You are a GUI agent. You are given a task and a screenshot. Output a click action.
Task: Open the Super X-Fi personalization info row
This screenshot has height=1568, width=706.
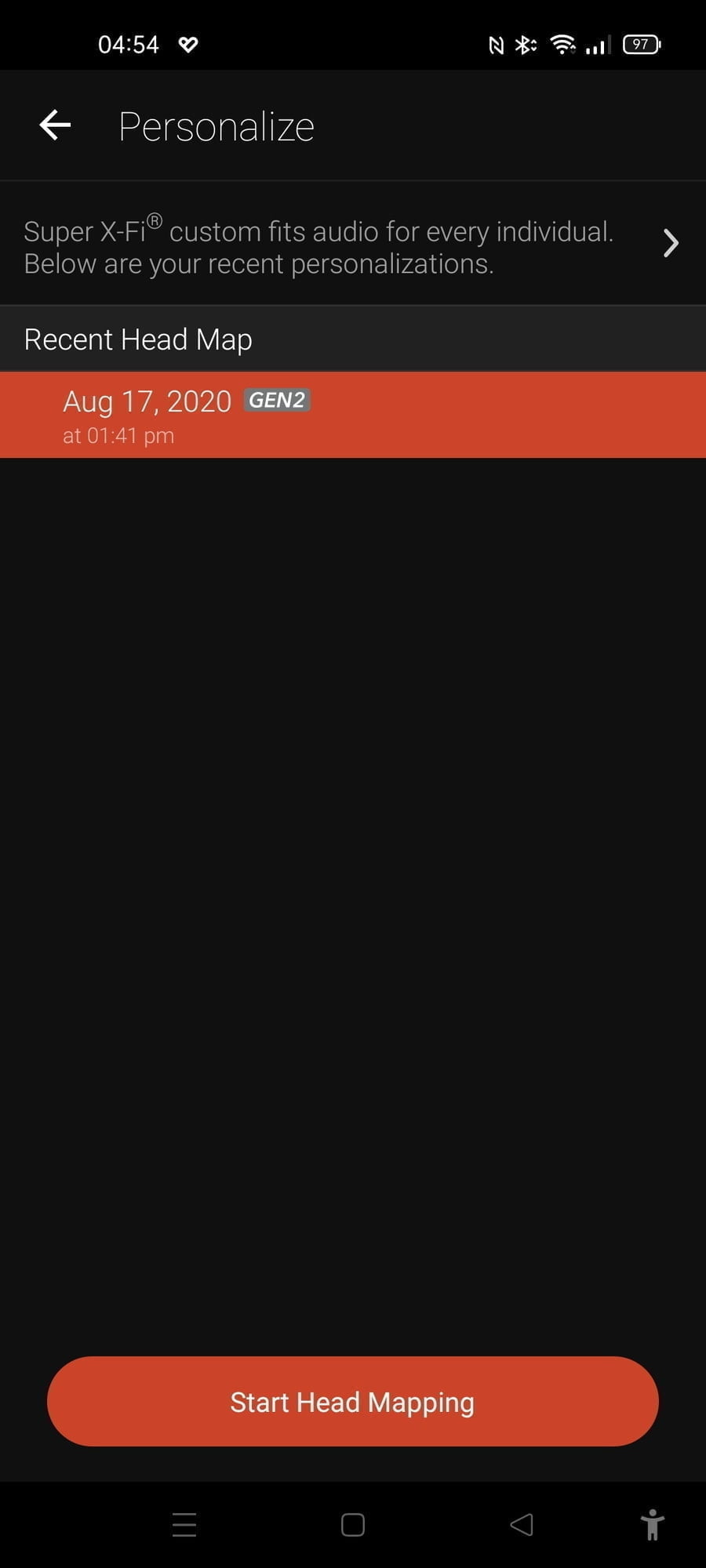coord(353,245)
